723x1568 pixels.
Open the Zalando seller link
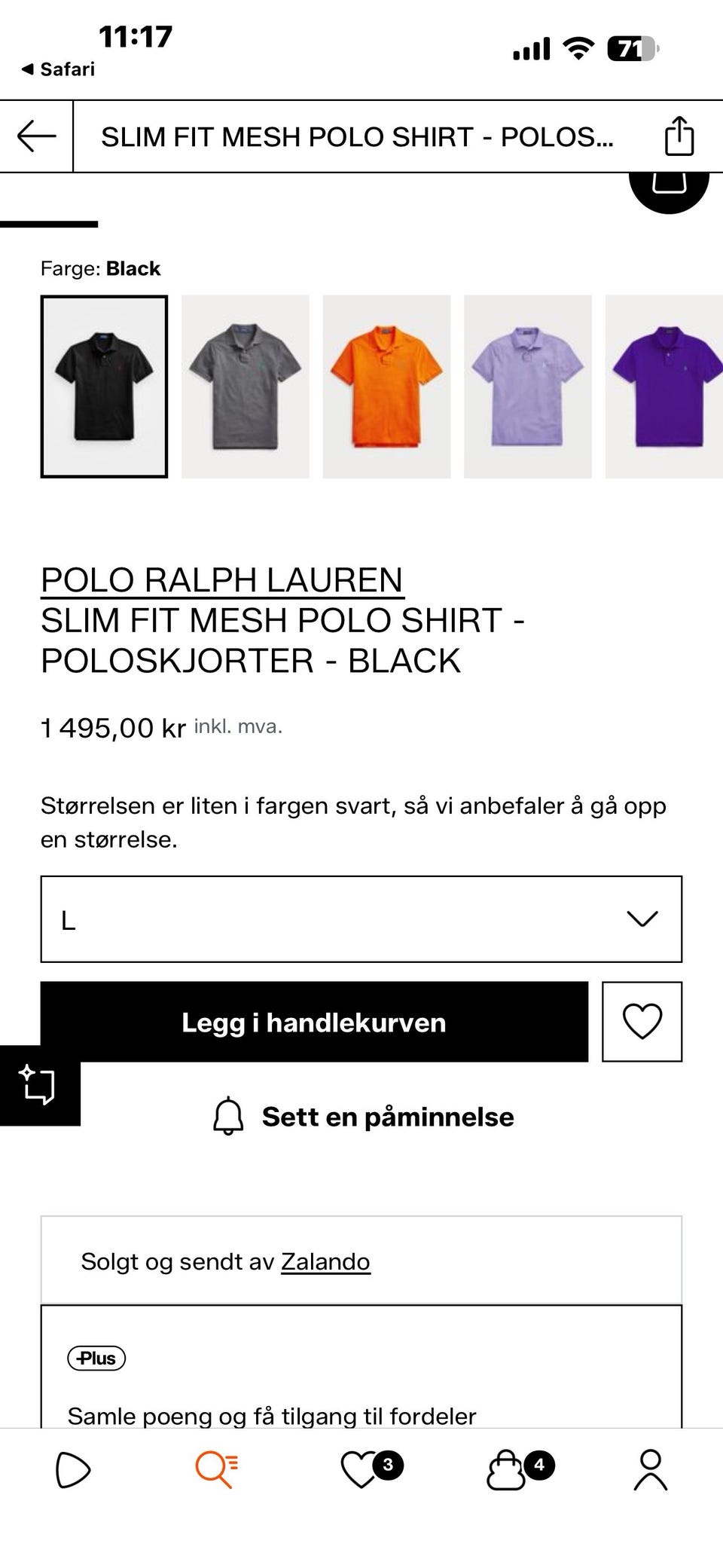[324, 1261]
